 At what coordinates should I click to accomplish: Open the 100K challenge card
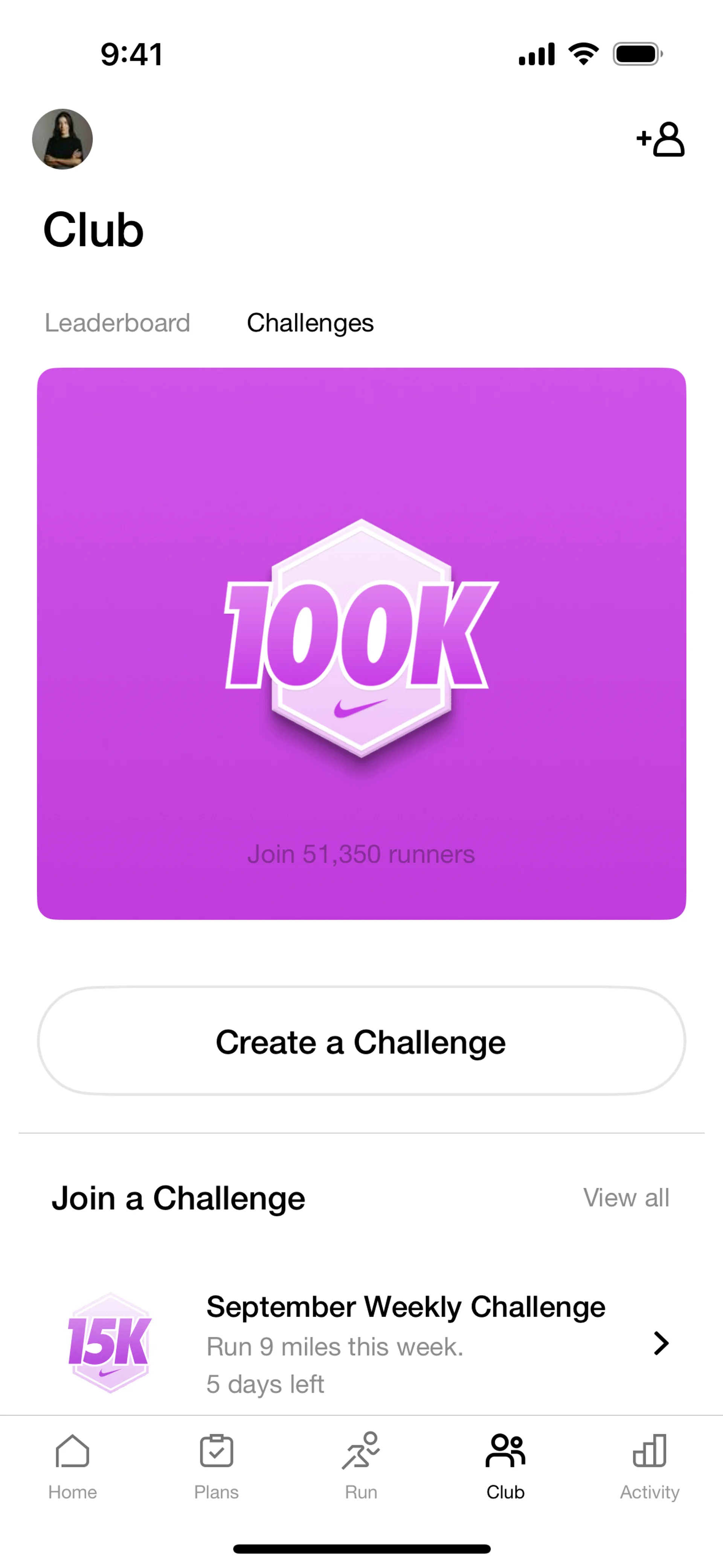361,643
